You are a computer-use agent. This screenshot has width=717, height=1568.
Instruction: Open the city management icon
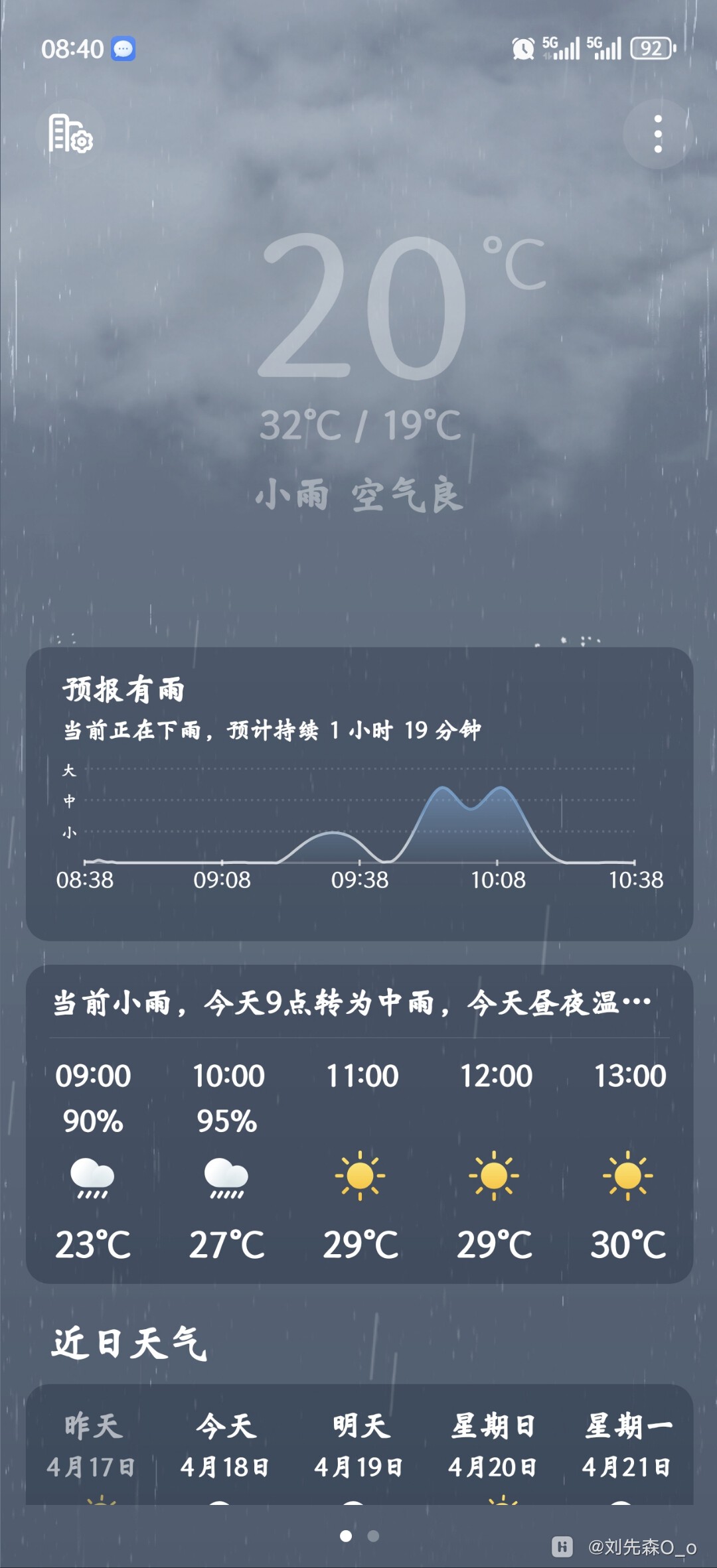pos(70,134)
